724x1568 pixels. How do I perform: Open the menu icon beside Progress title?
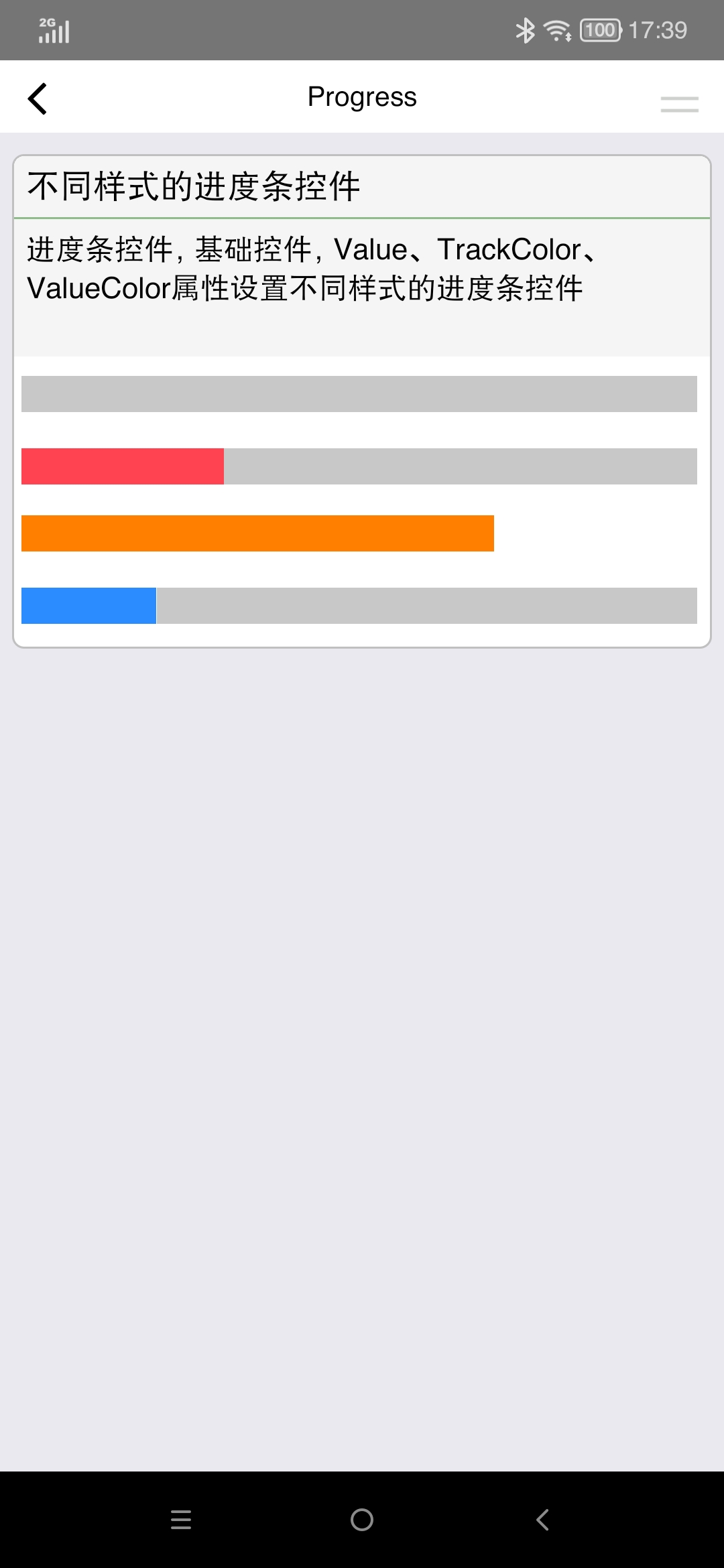coord(679,104)
